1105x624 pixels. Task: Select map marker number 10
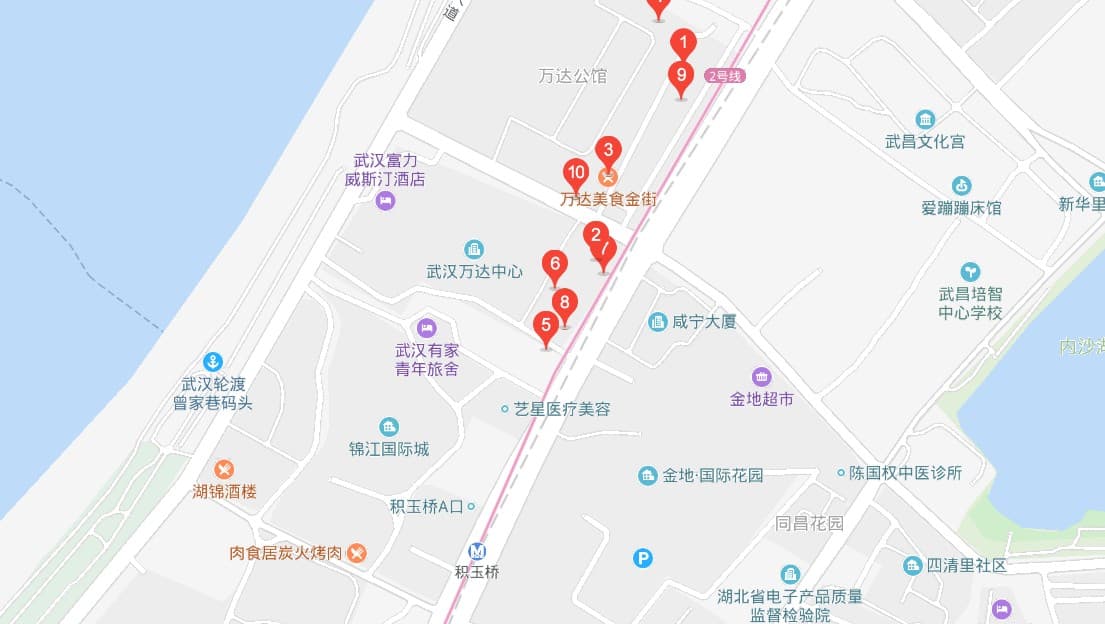tap(575, 172)
